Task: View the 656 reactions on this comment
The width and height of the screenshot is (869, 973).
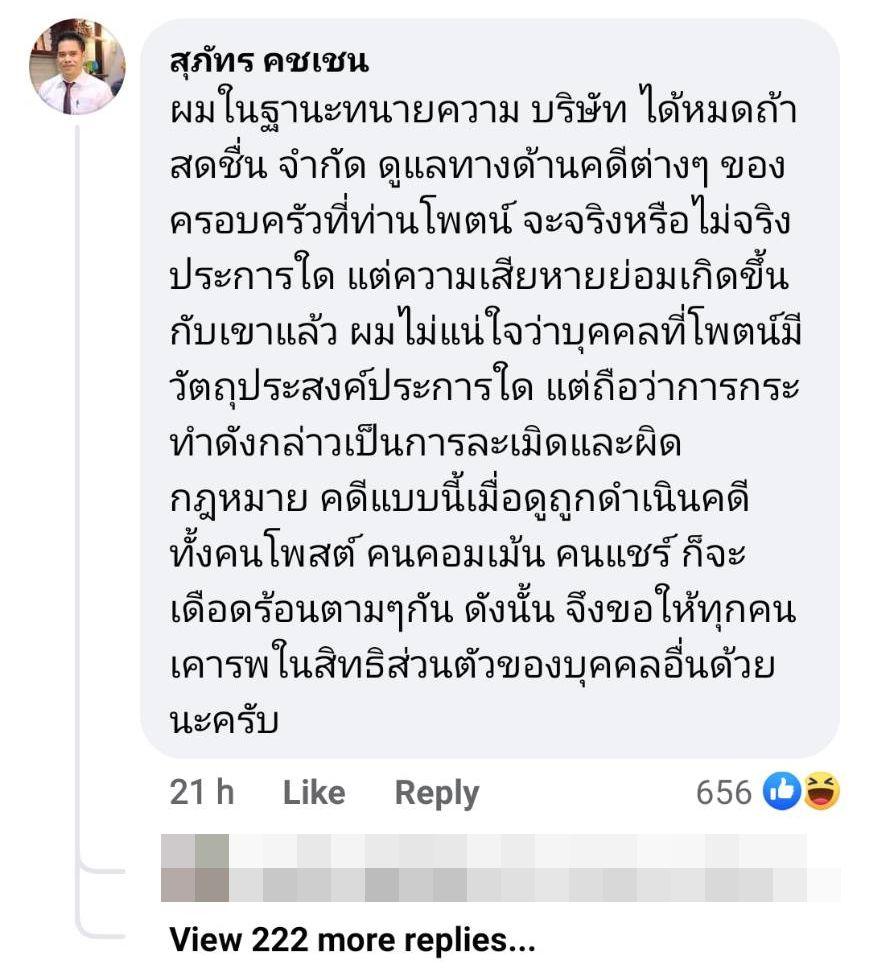Action: [x=768, y=793]
